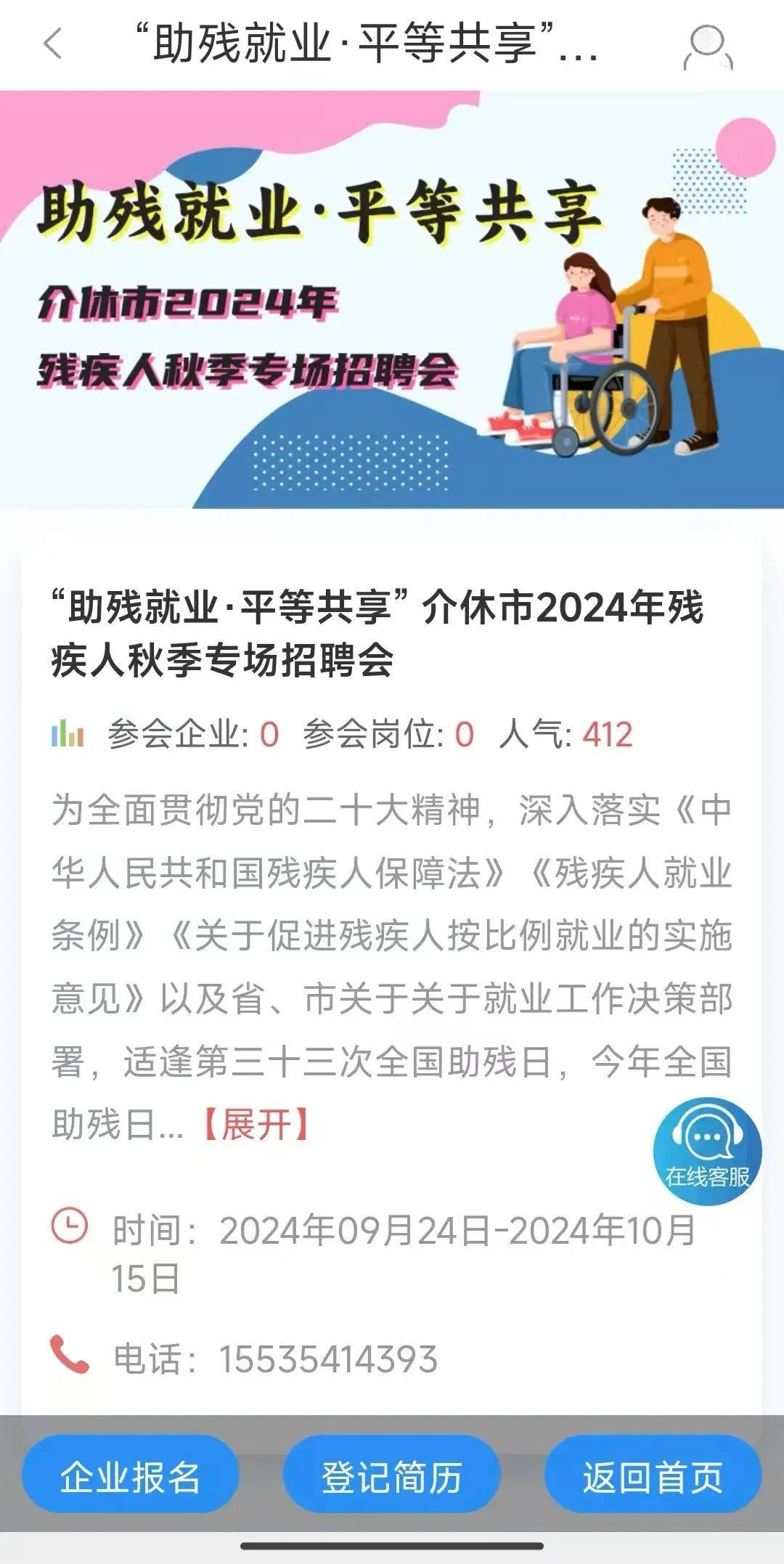Select 登记简历 to submit a resume
This screenshot has width=784, height=1564.
coord(392,1477)
